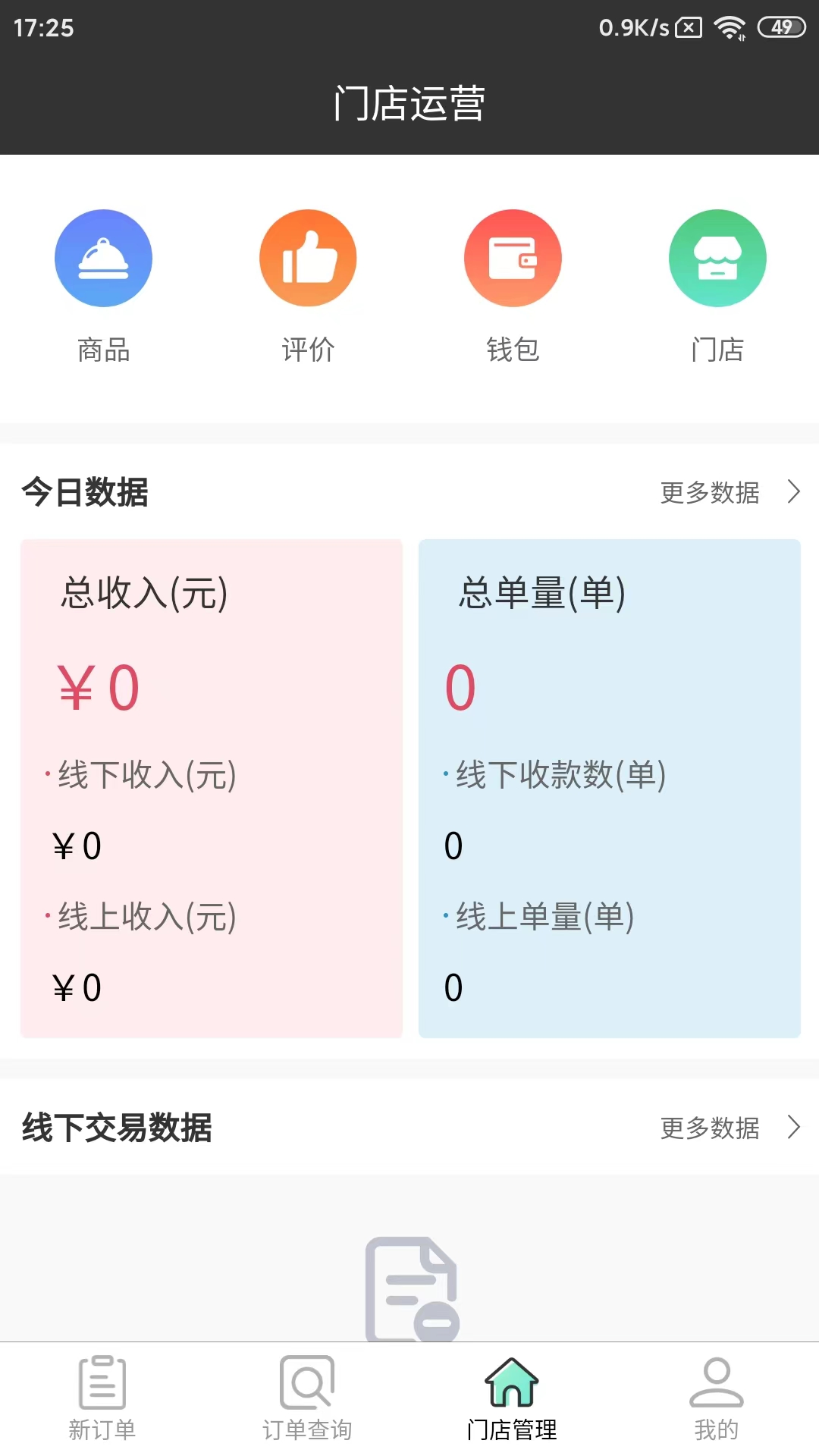The width and height of the screenshot is (819, 1456).
Task: Go to the 我的 tab
Action: 717,1399
